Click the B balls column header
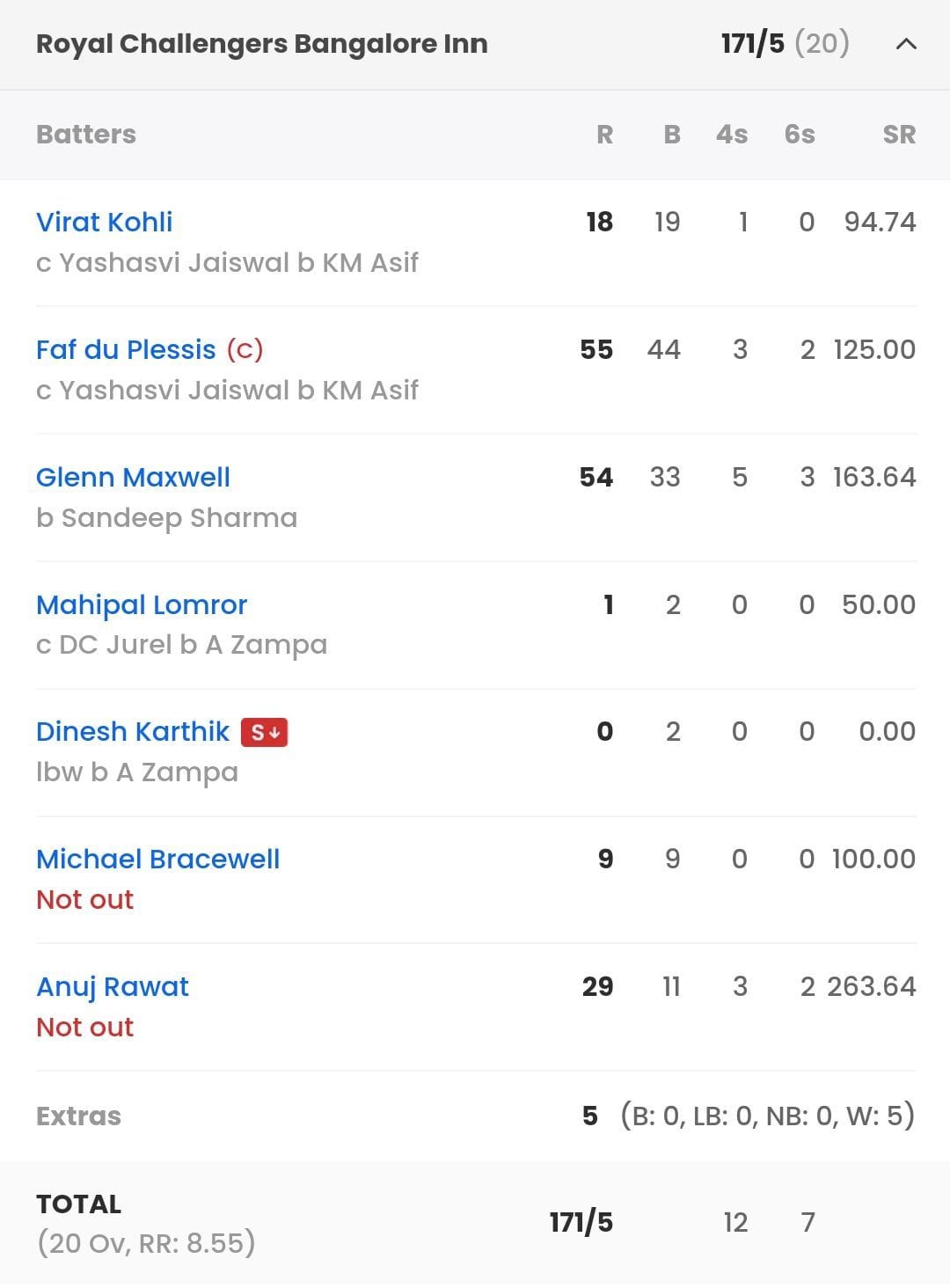Screen dimensions: 950x1288 (x=671, y=134)
